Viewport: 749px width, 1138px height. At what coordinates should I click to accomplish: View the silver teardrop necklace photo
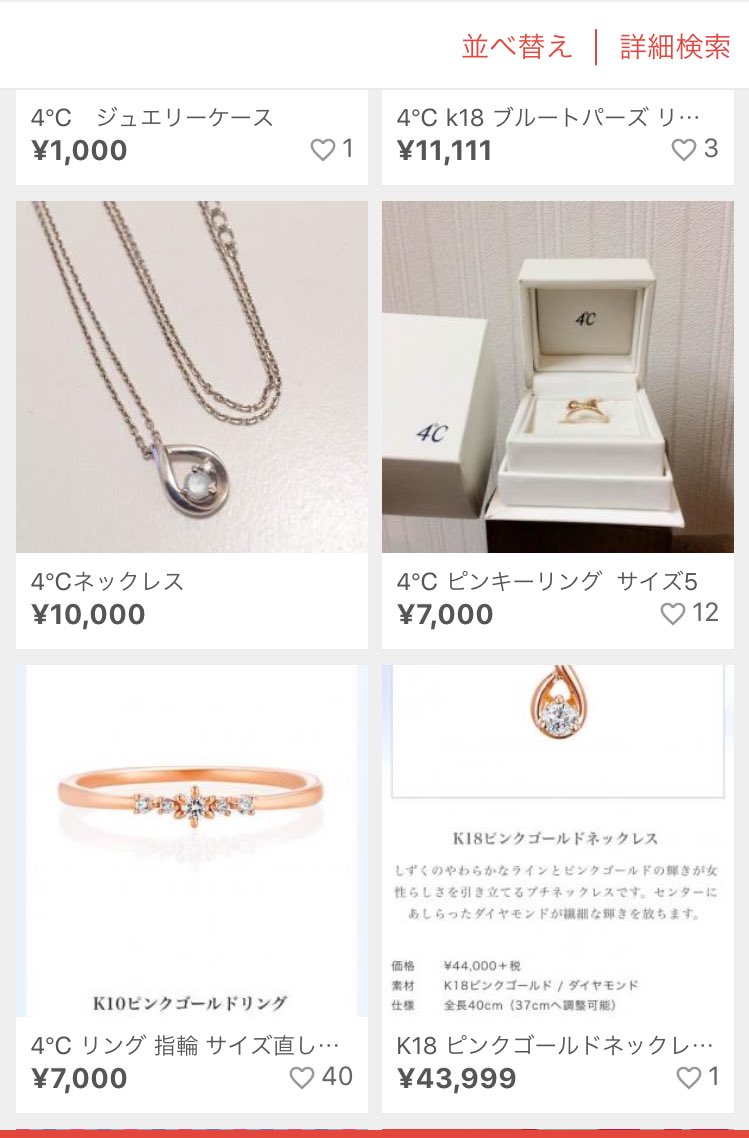coord(191,377)
